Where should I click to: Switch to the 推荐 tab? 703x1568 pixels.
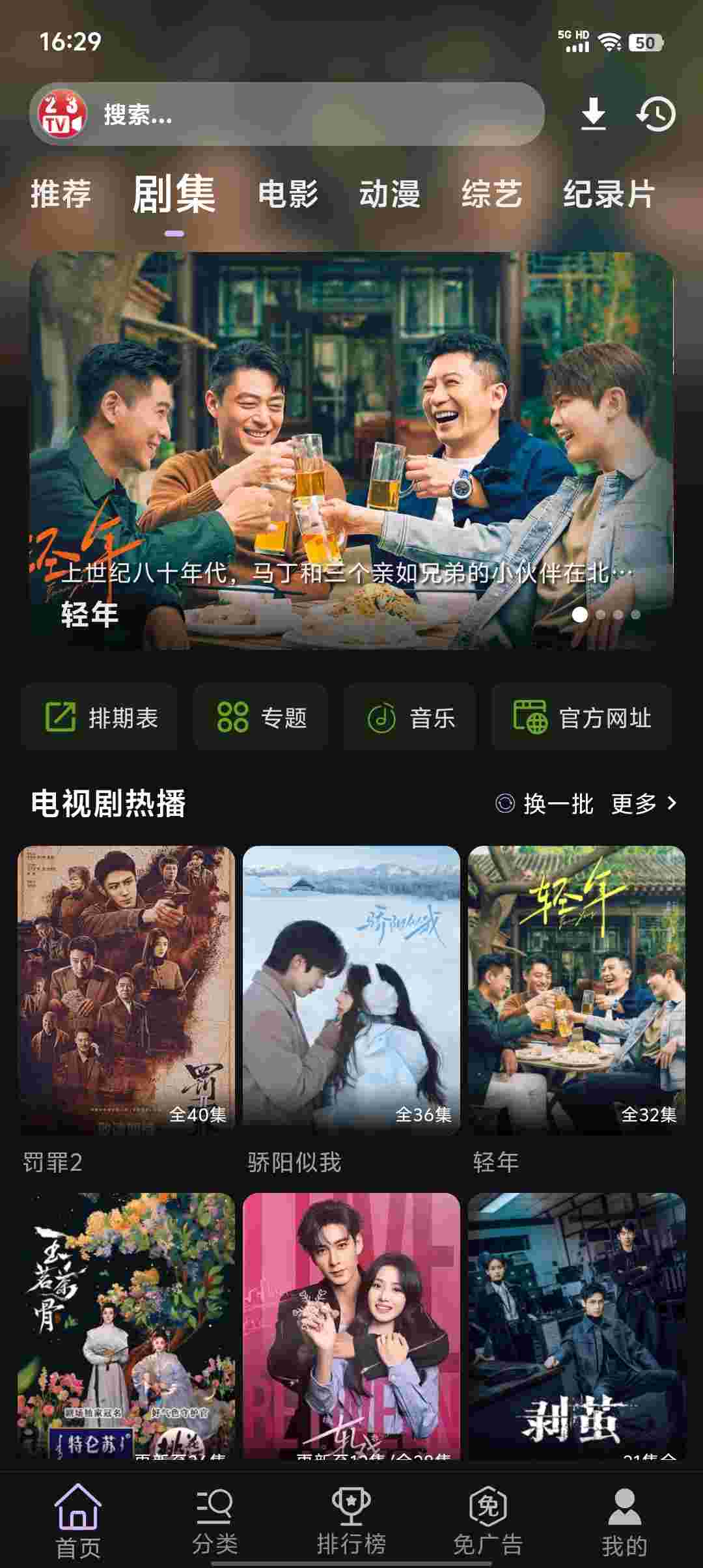pyautogui.click(x=61, y=194)
